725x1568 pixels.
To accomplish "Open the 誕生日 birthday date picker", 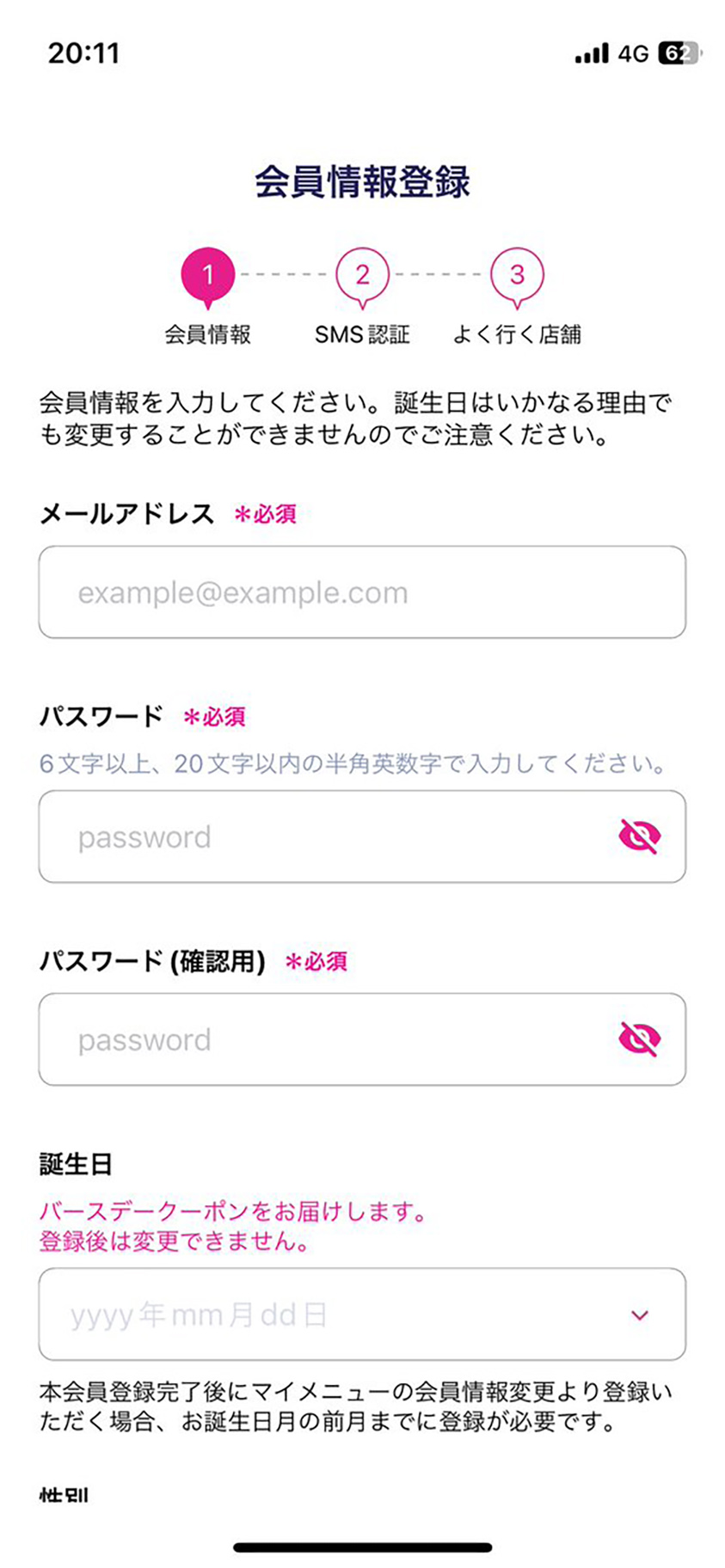I will coord(362,1314).
